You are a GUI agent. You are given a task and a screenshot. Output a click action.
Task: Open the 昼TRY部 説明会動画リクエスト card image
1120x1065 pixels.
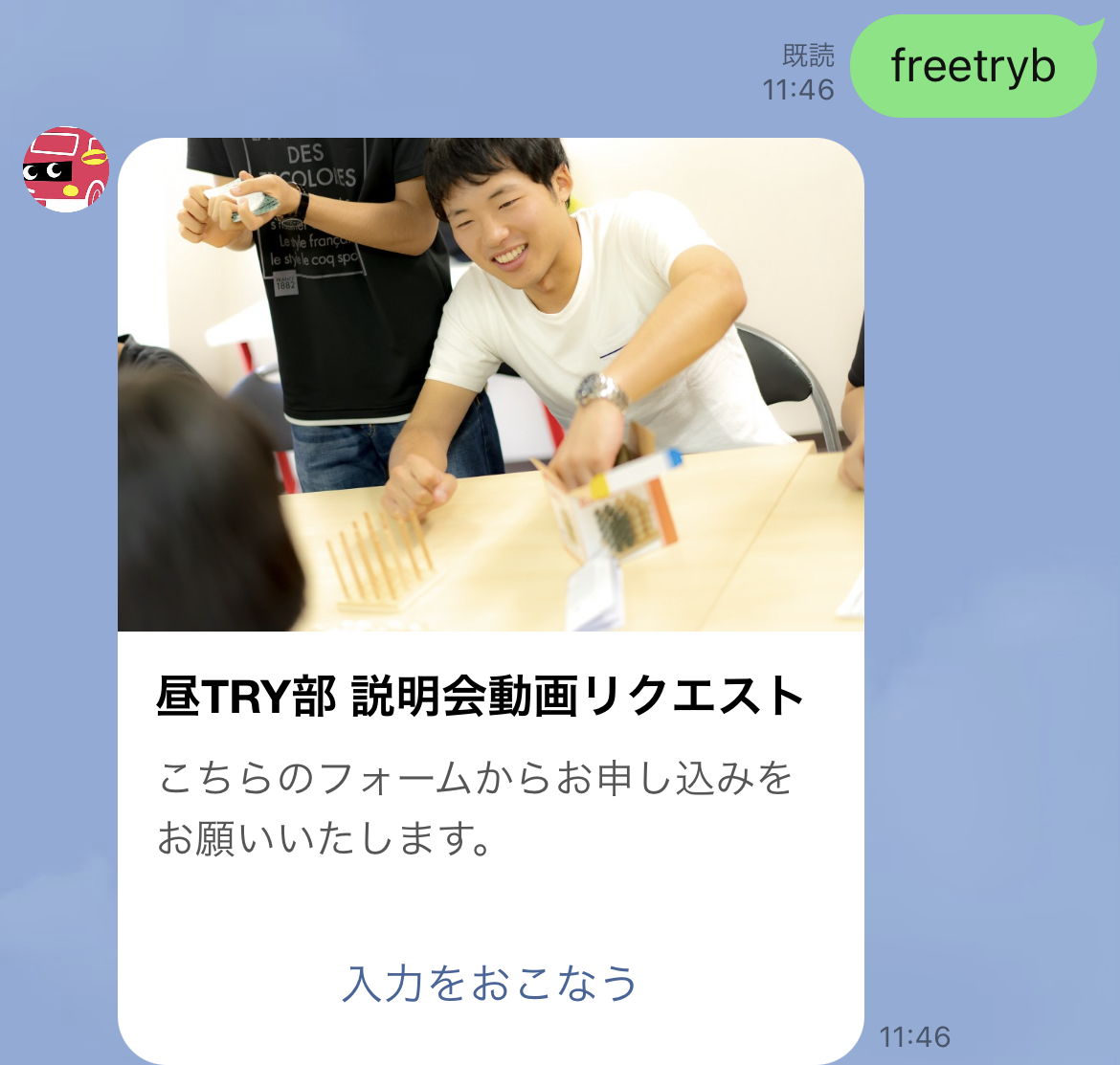[490, 384]
